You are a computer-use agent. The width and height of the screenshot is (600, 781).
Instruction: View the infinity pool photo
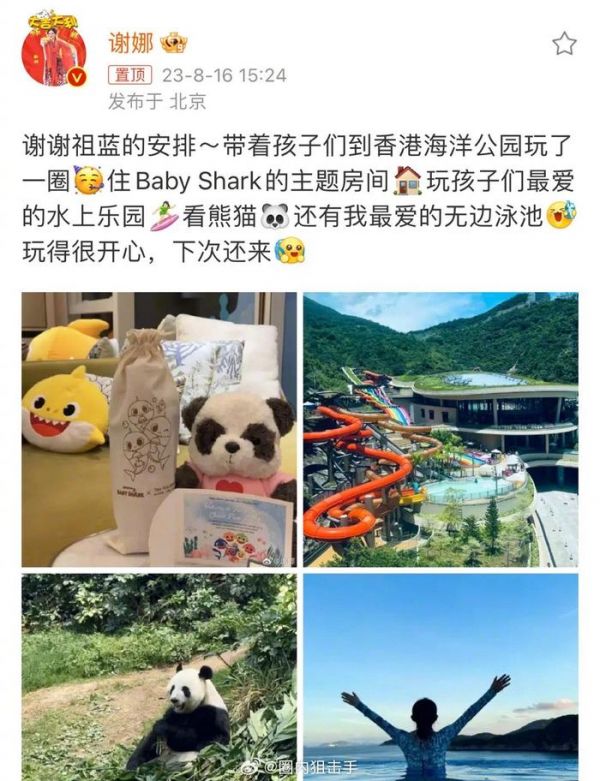[440, 676]
